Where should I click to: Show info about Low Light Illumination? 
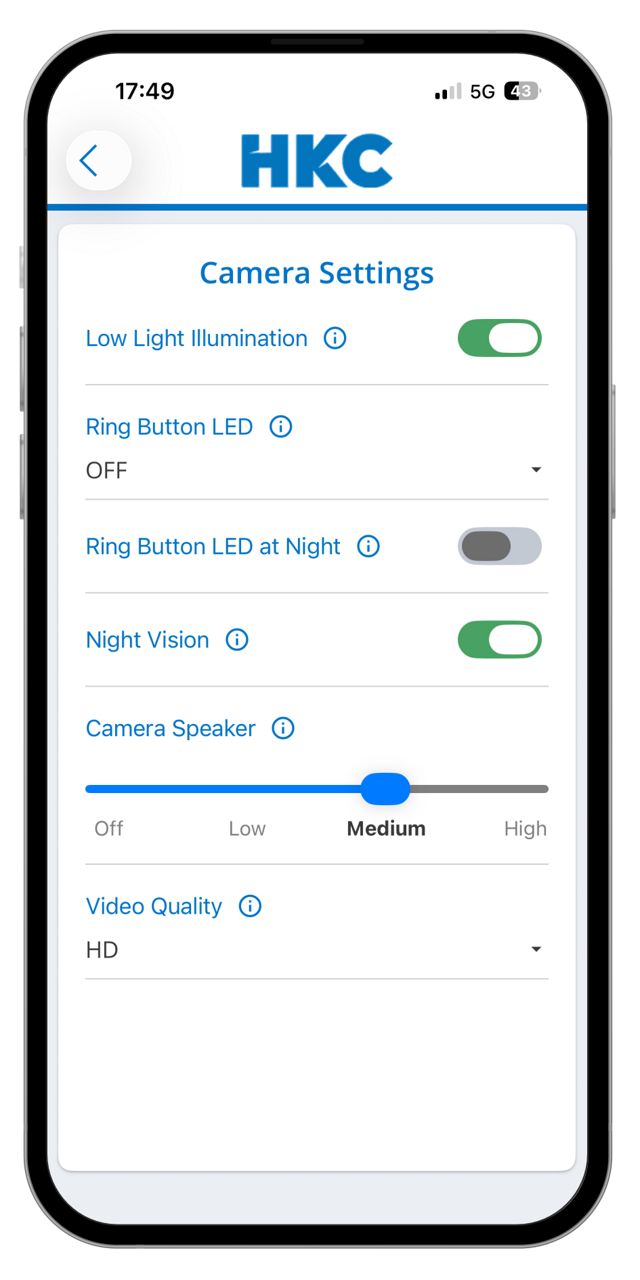335,338
